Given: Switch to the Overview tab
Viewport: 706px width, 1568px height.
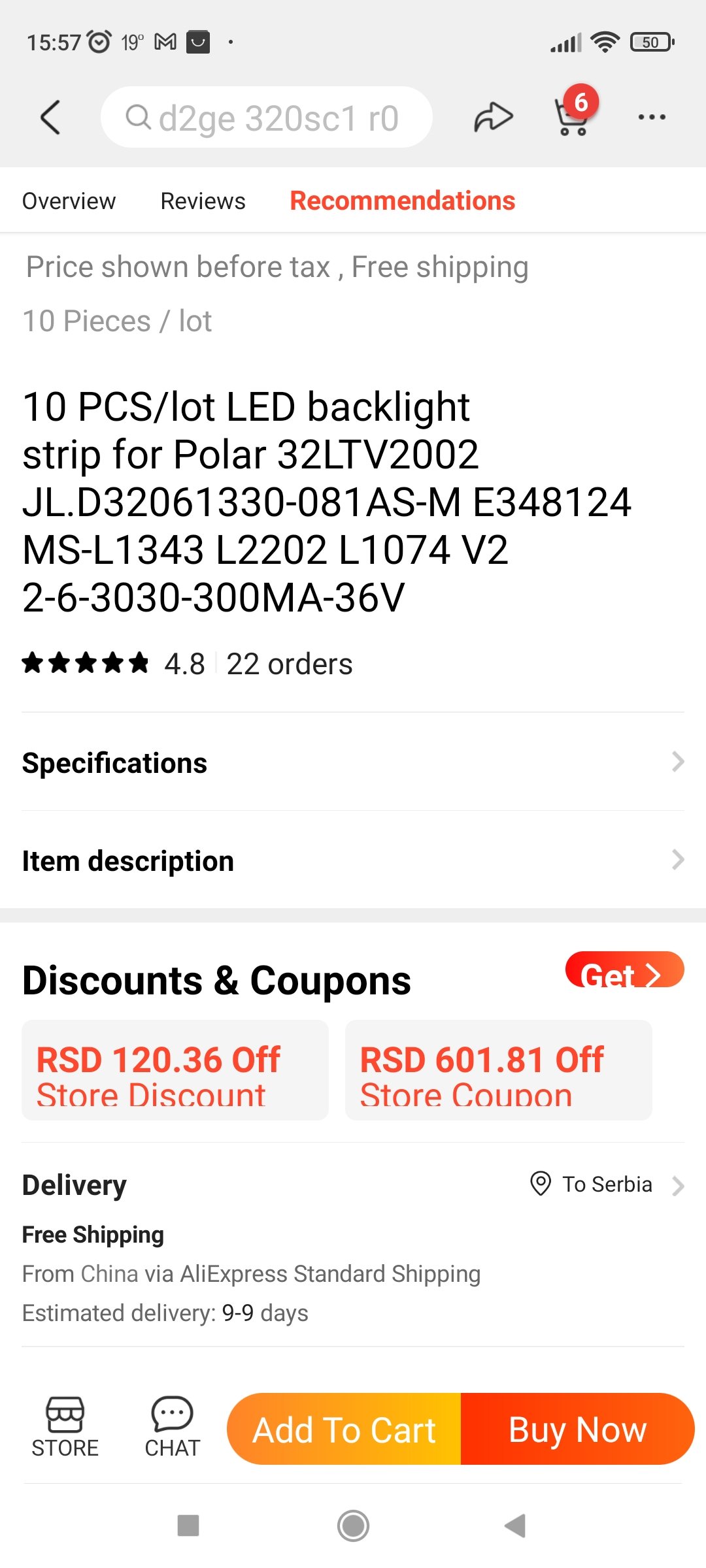Looking at the screenshot, I should (x=69, y=201).
